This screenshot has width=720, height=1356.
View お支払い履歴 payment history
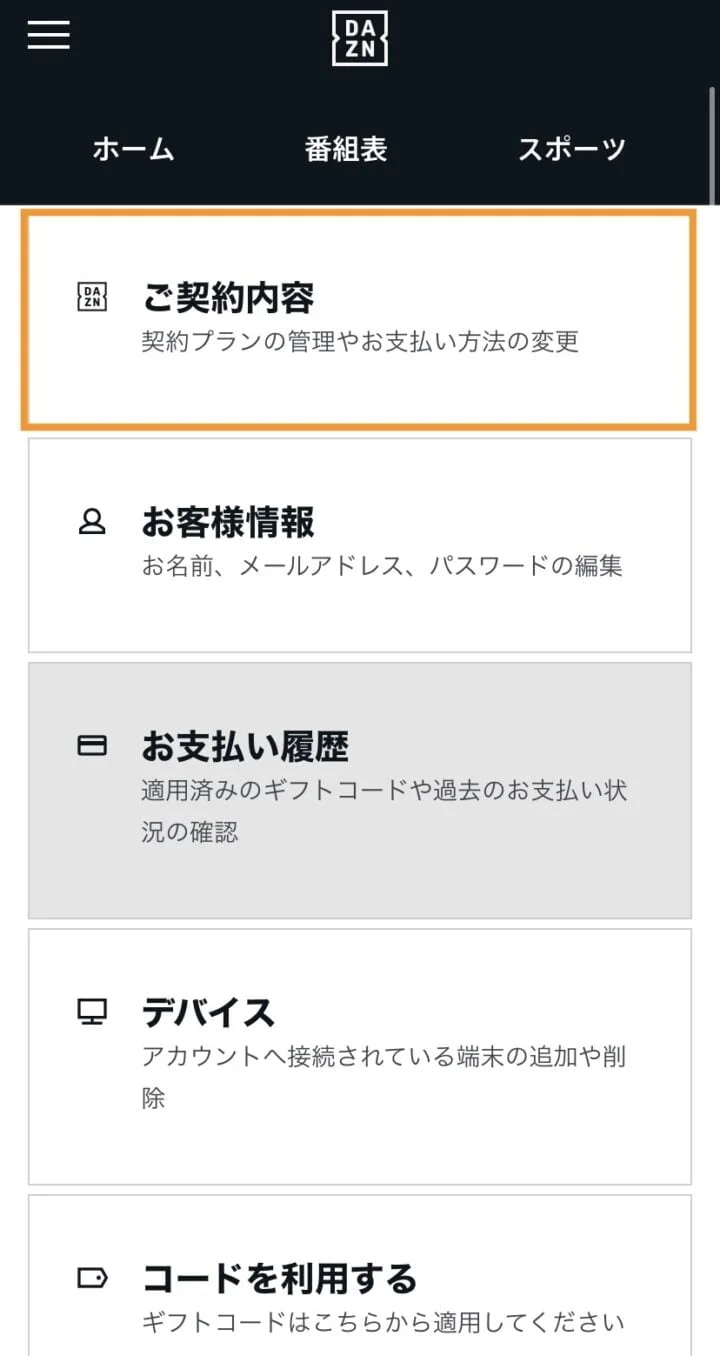tap(359, 790)
